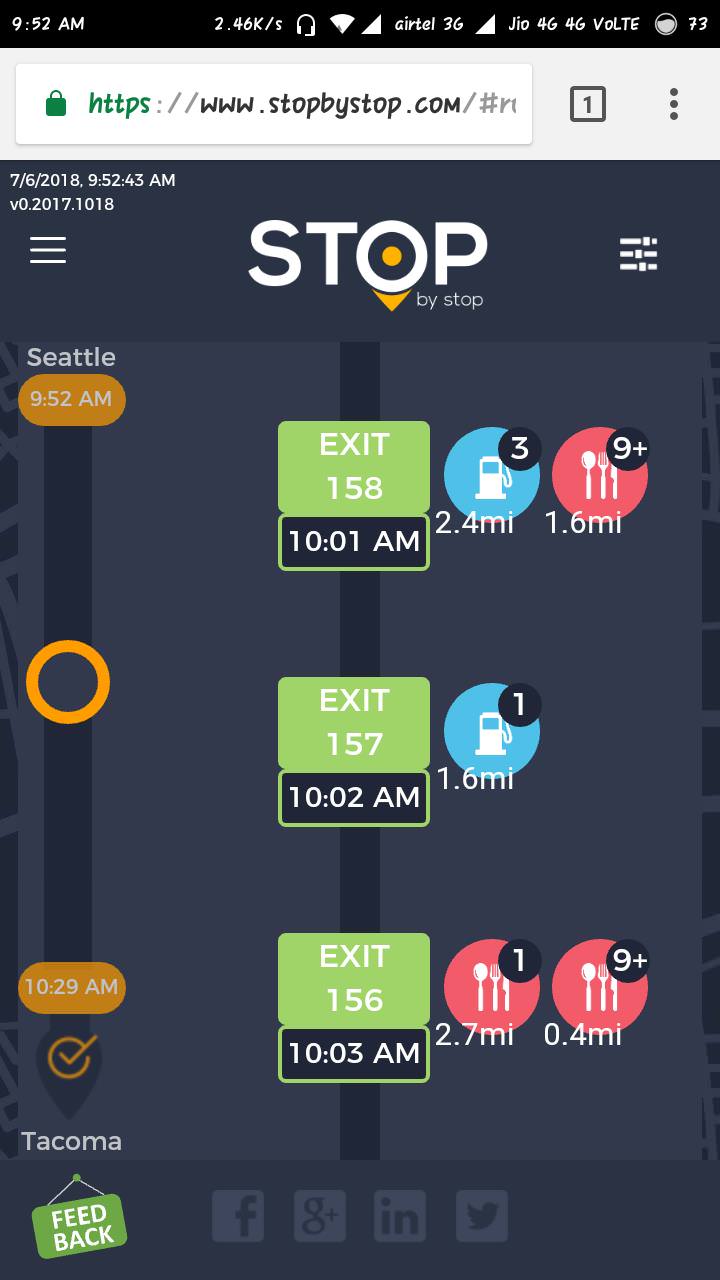Open Exit 157 details
This screenshot has width=720, height=1280.
click(x=354, y=723)
